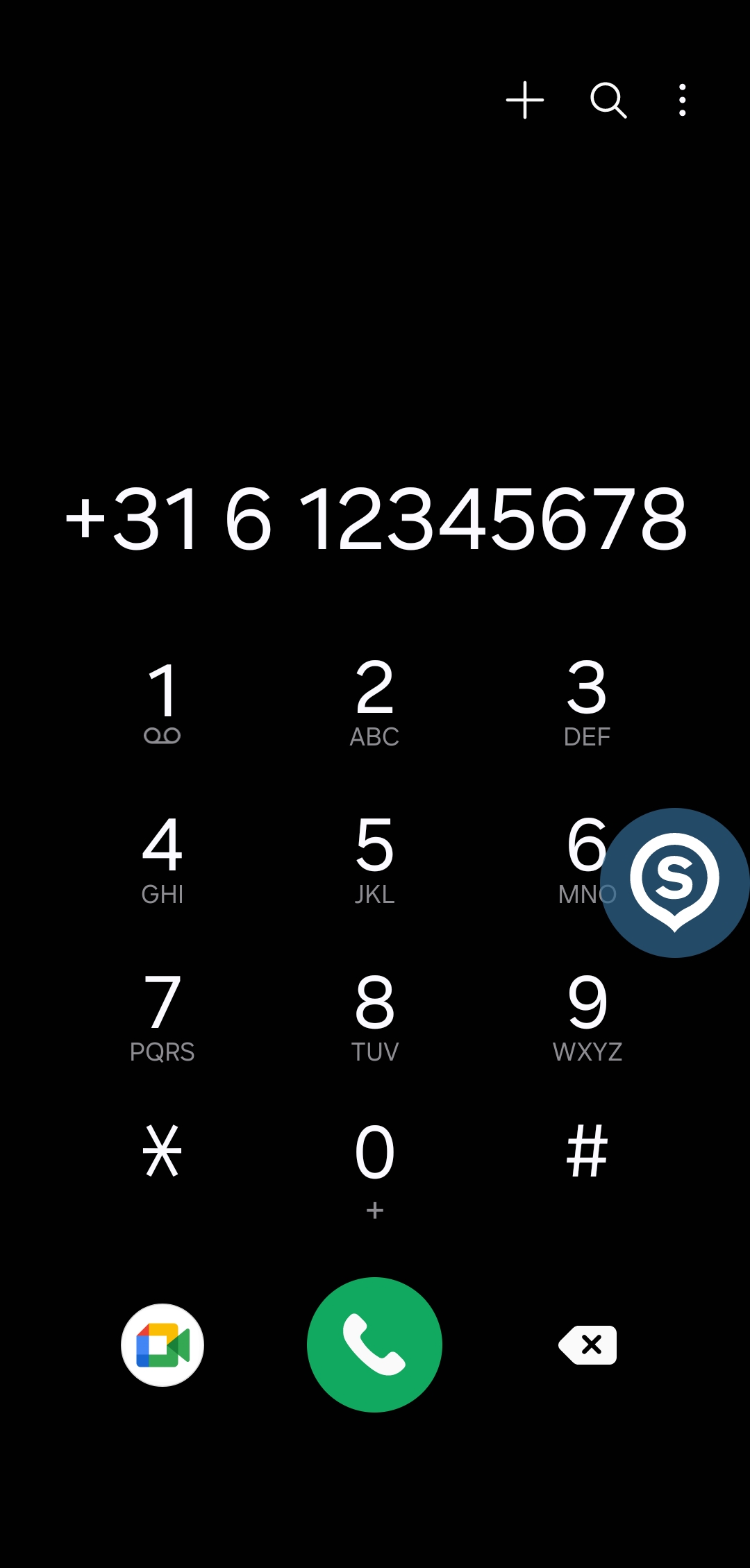Open the floating S bubble
This screenshot has width=750, height=1568.
pyautogui.click(x=674, y=882)
